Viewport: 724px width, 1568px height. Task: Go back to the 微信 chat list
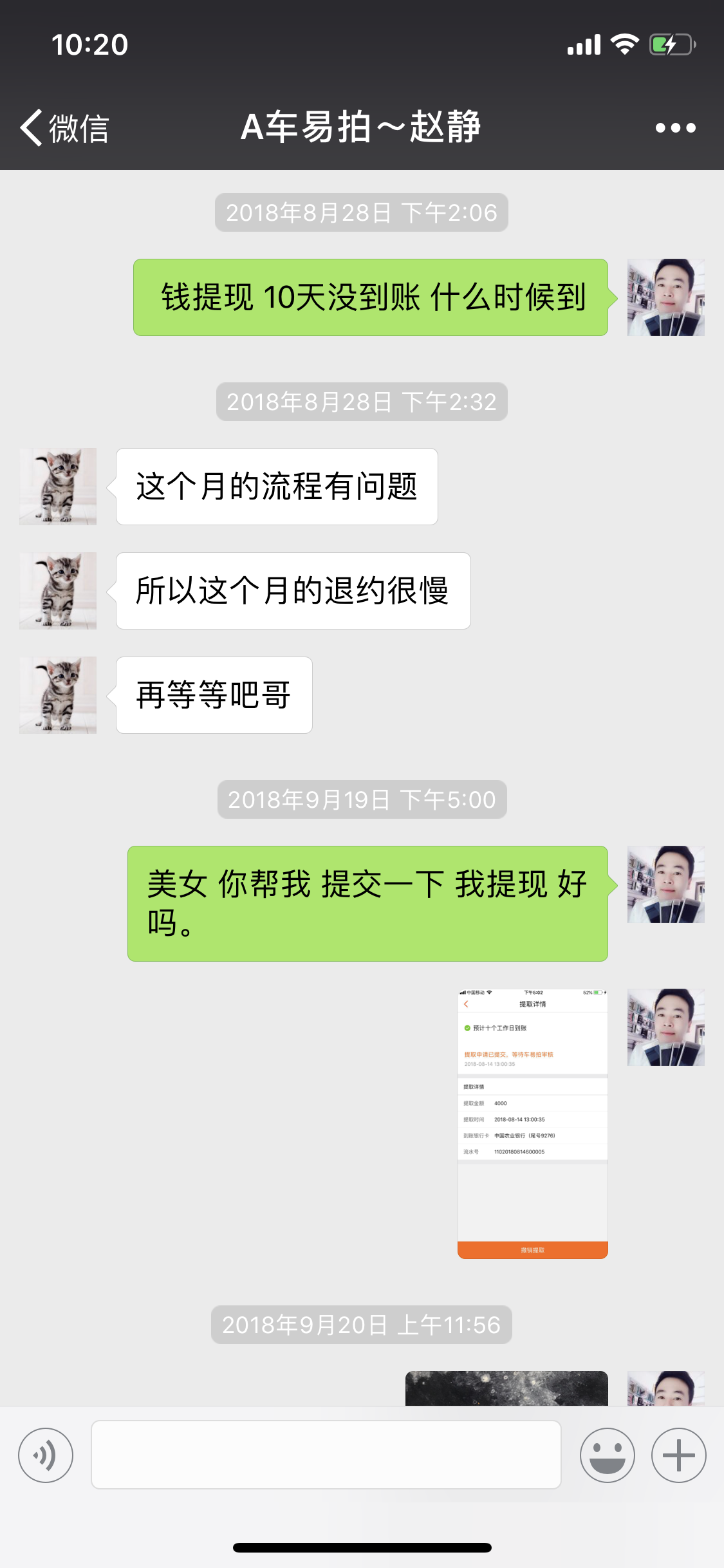[64, 127]
